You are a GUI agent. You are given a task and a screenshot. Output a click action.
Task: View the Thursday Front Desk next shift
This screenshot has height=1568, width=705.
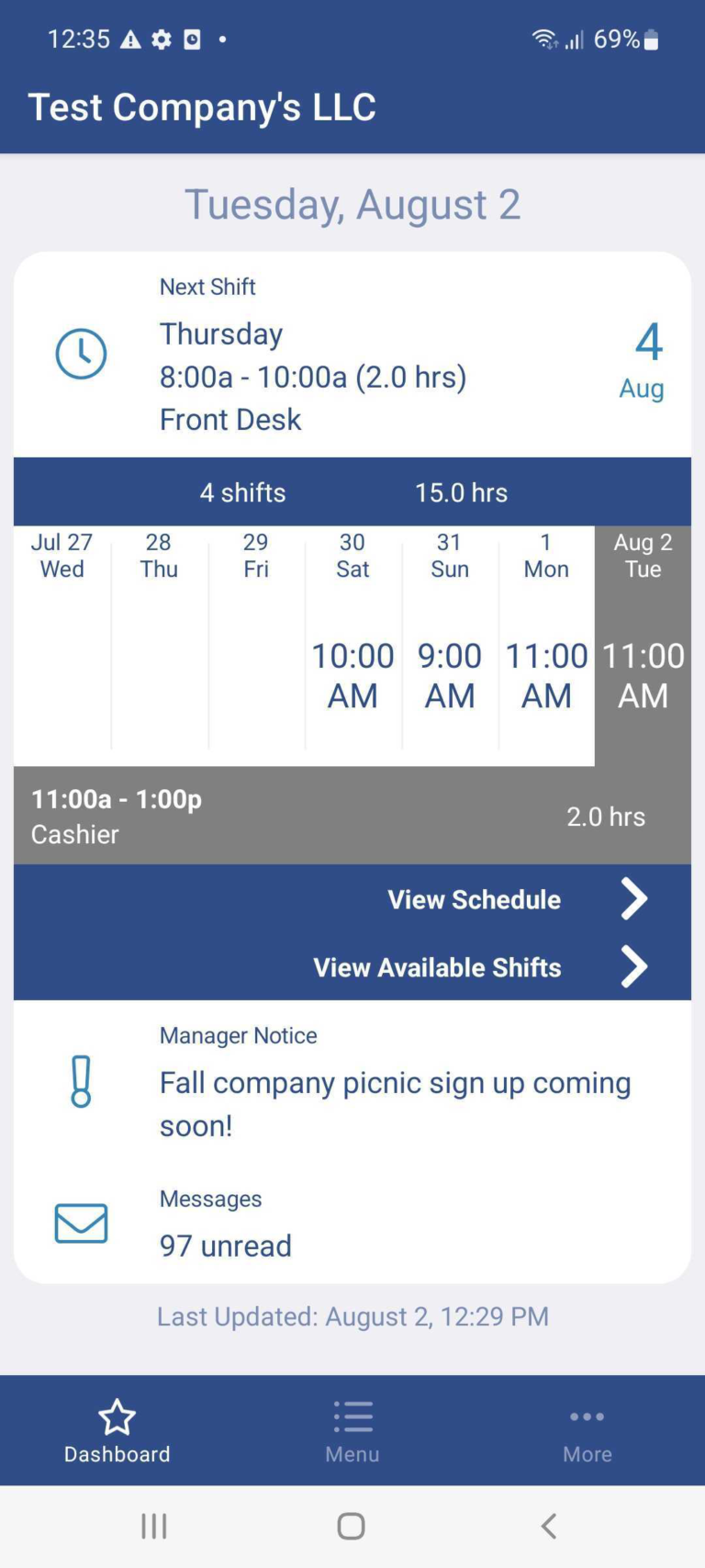click(312, 377)
